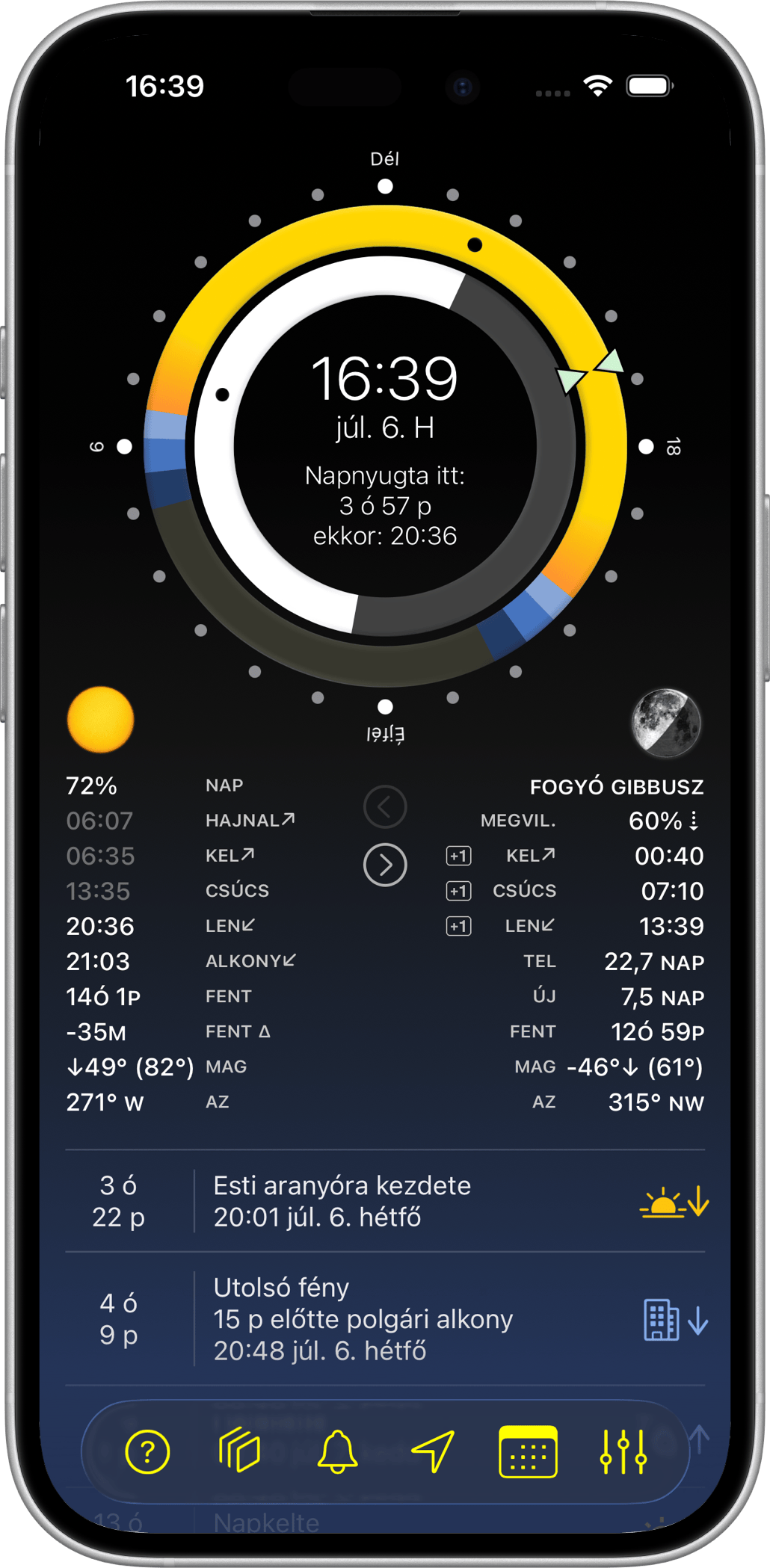
Task: Open the calendar date picker
Action: (528, 1451)
